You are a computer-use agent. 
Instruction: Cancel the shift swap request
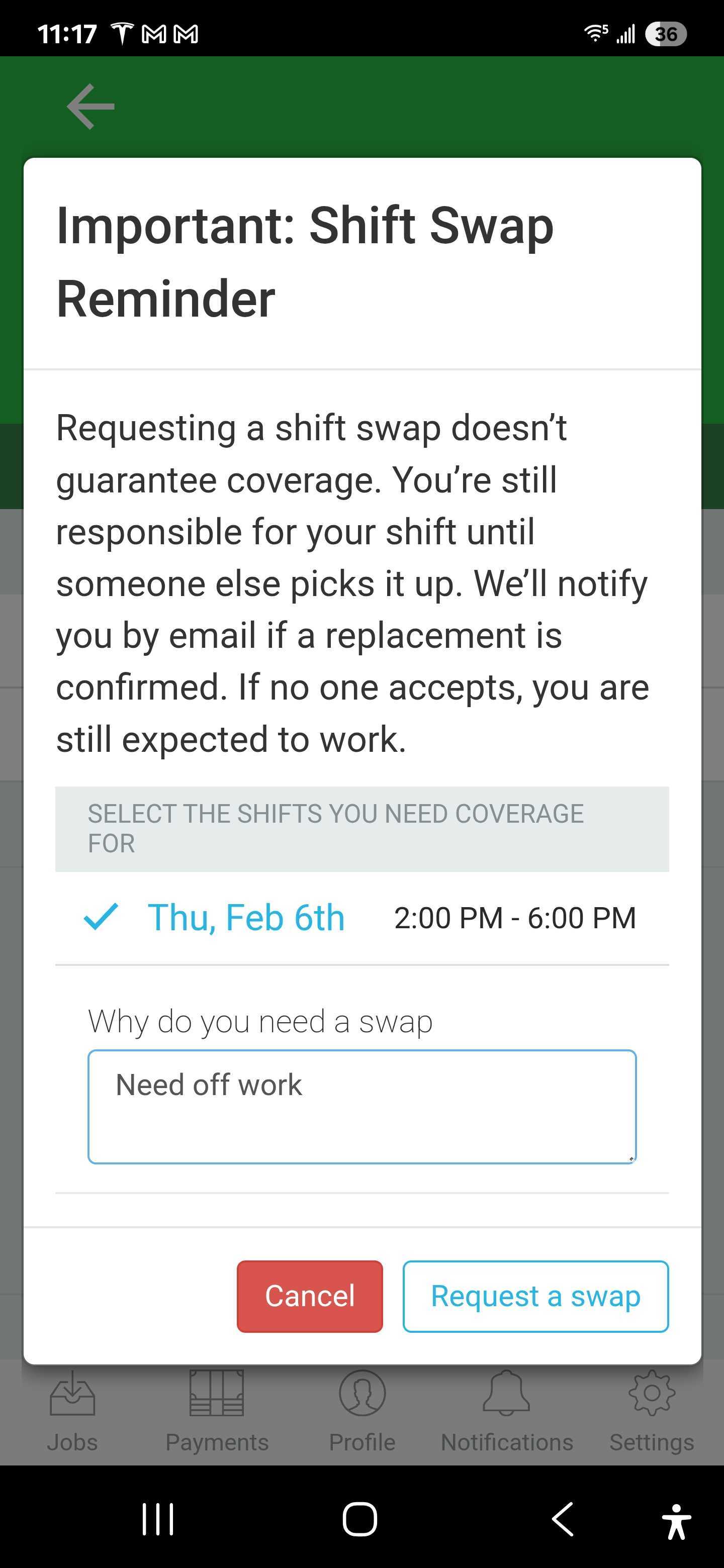pyautogui.click(x=309, y=1296)
